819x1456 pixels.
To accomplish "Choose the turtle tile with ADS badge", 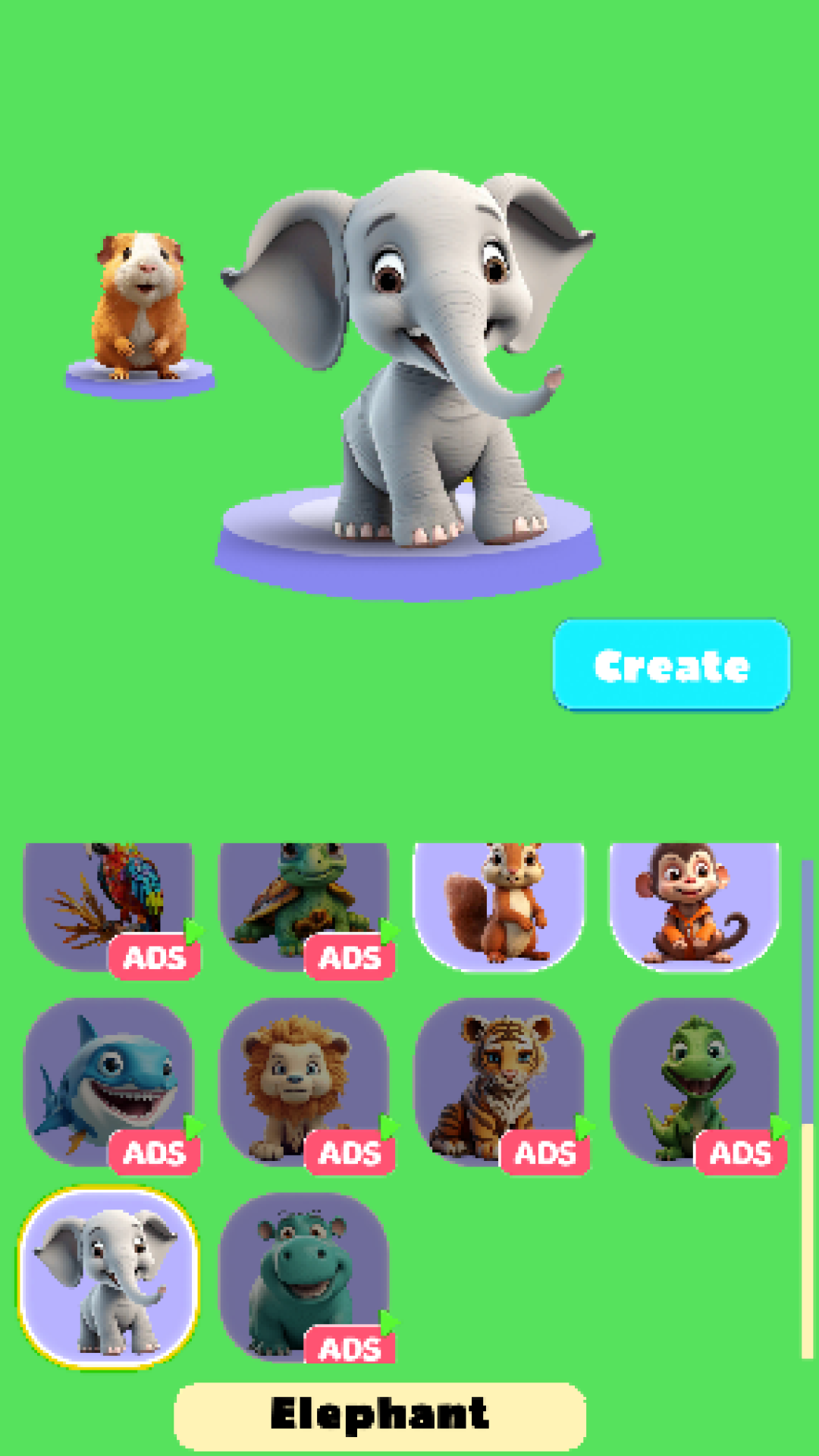I will click(304, 907).
